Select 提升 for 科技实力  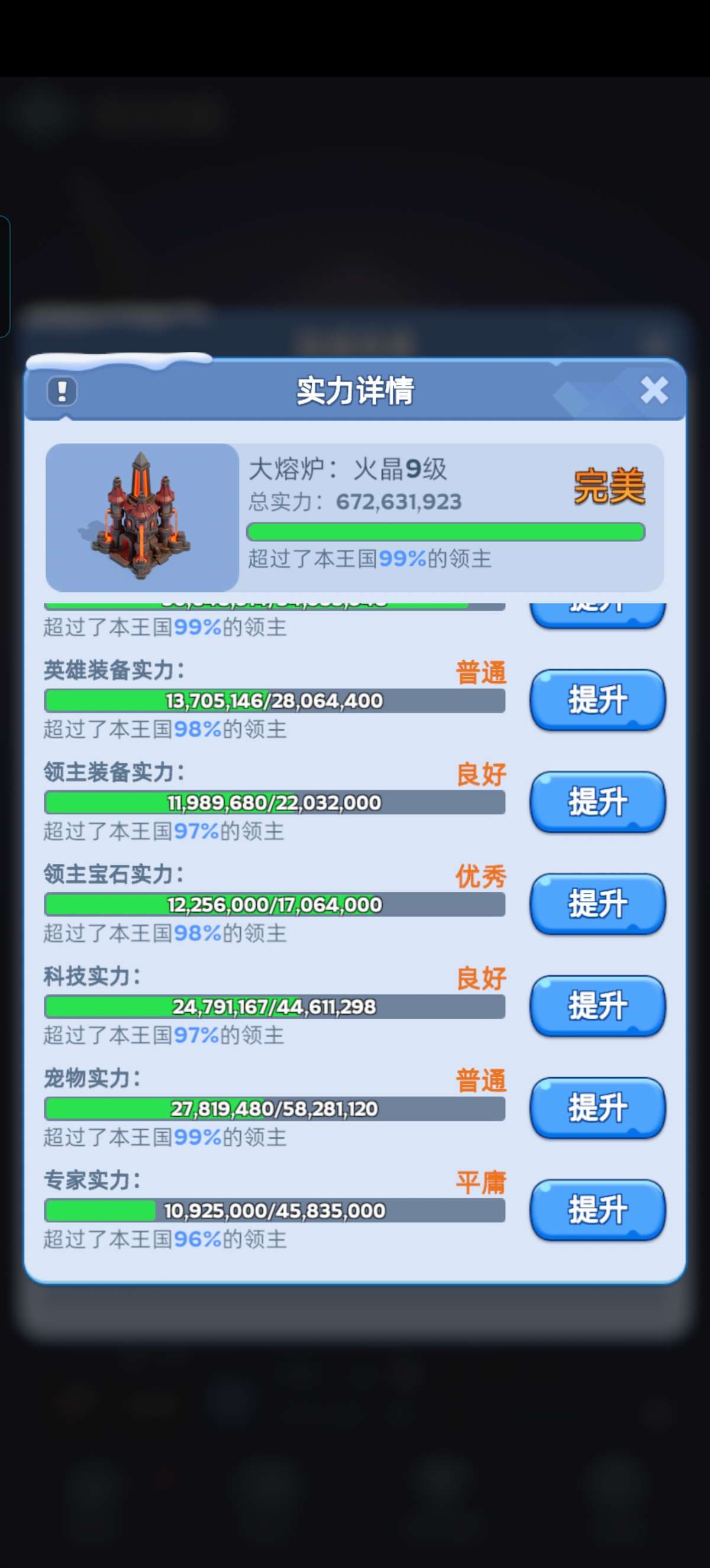tap(598, 1006)
